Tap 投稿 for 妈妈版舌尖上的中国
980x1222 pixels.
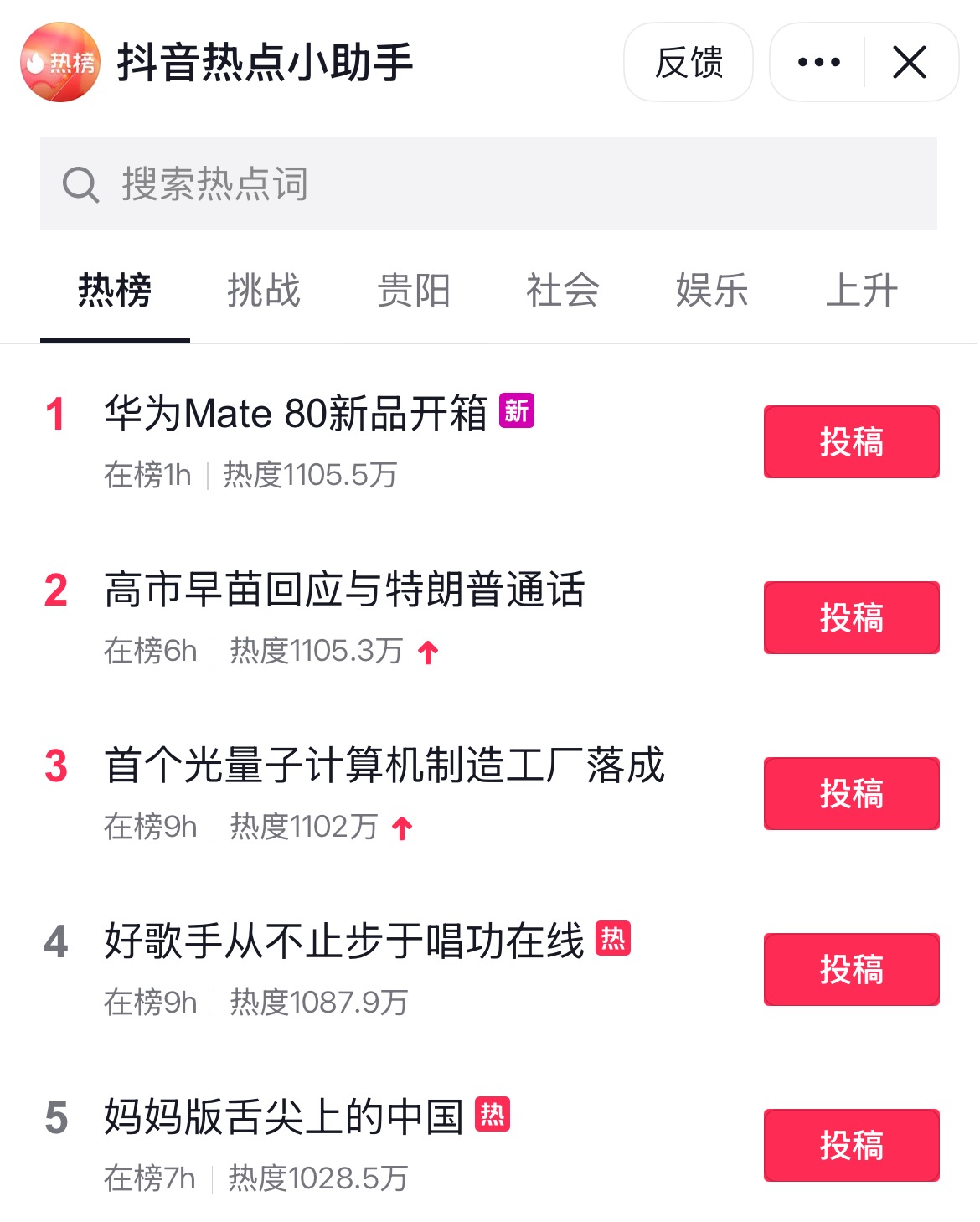(x=851, y=1146)
